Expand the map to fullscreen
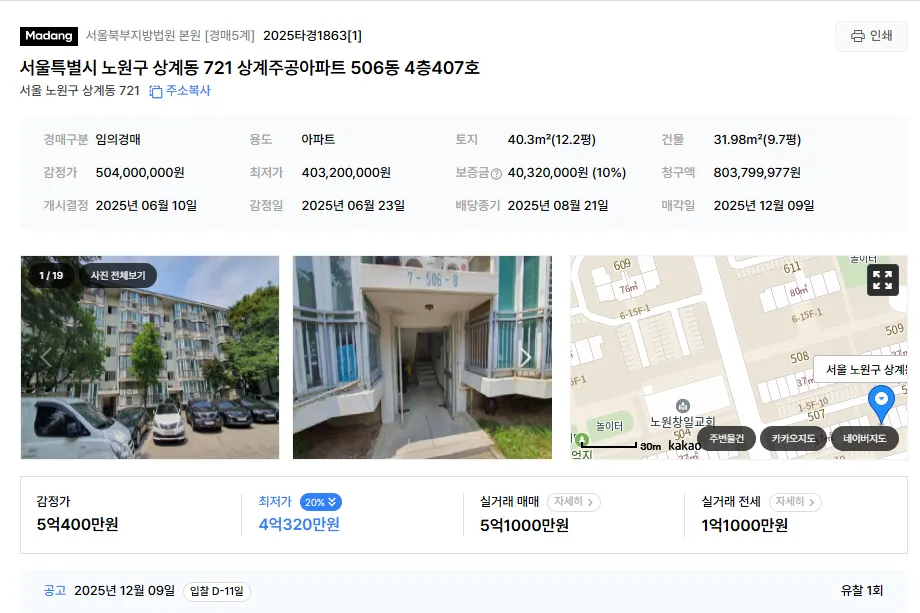 [x=882, y=280]
